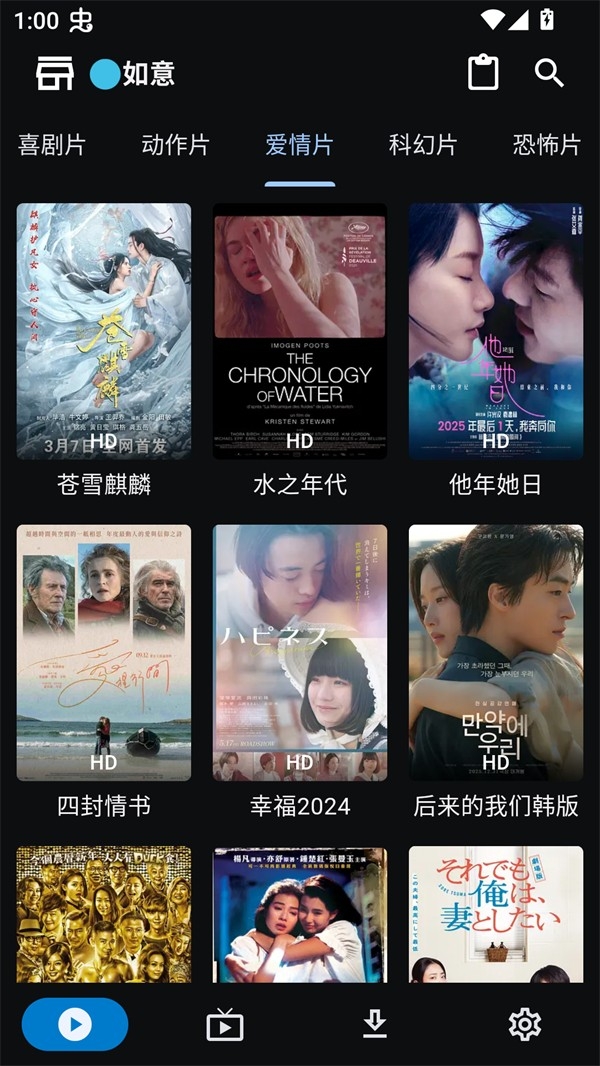Viewport: 600px width, 1066px height.
Task: Switch to the 科幻片 tab
Action: tap(423, 145)
